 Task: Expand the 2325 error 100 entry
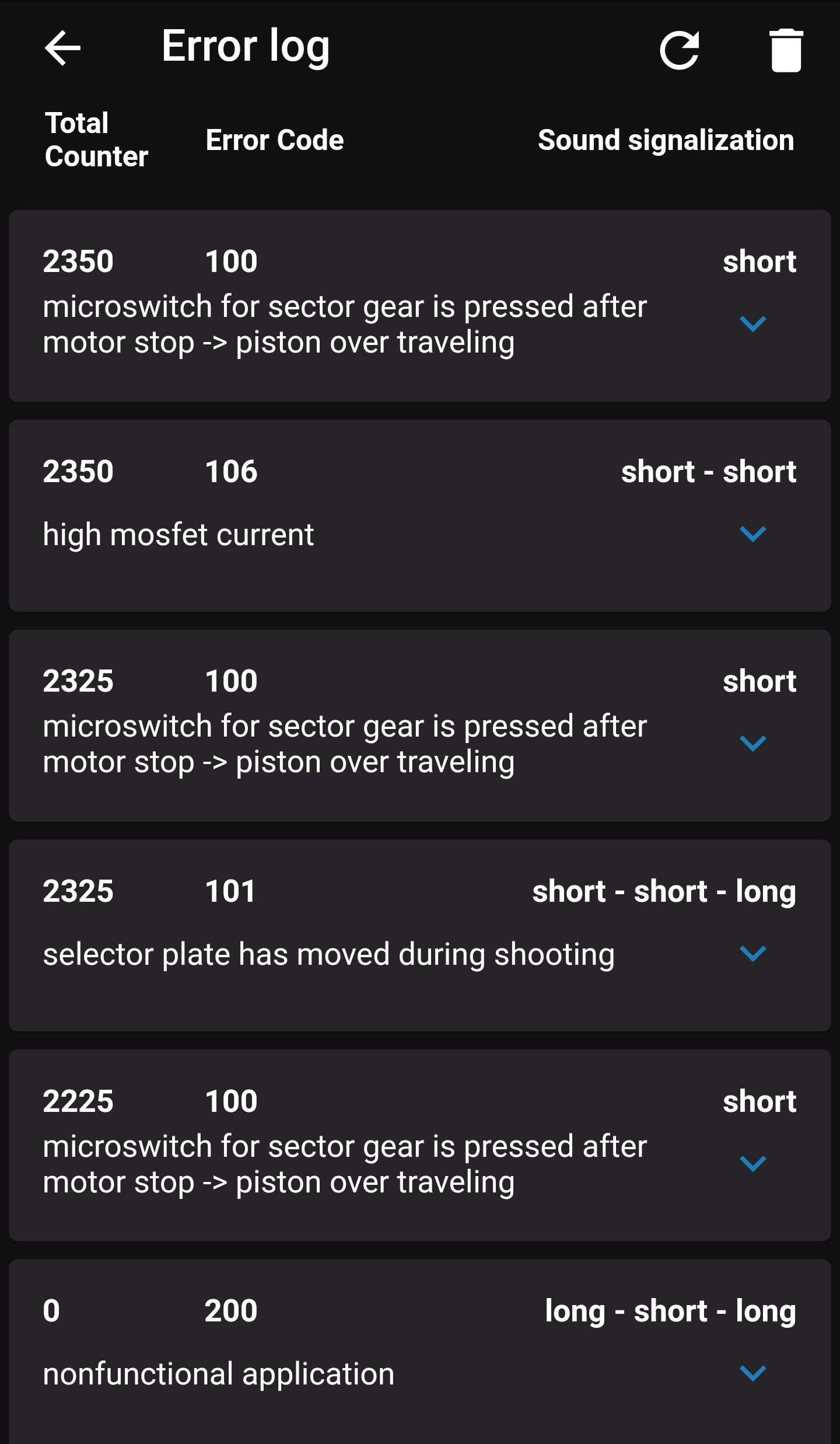pos(752,744)
